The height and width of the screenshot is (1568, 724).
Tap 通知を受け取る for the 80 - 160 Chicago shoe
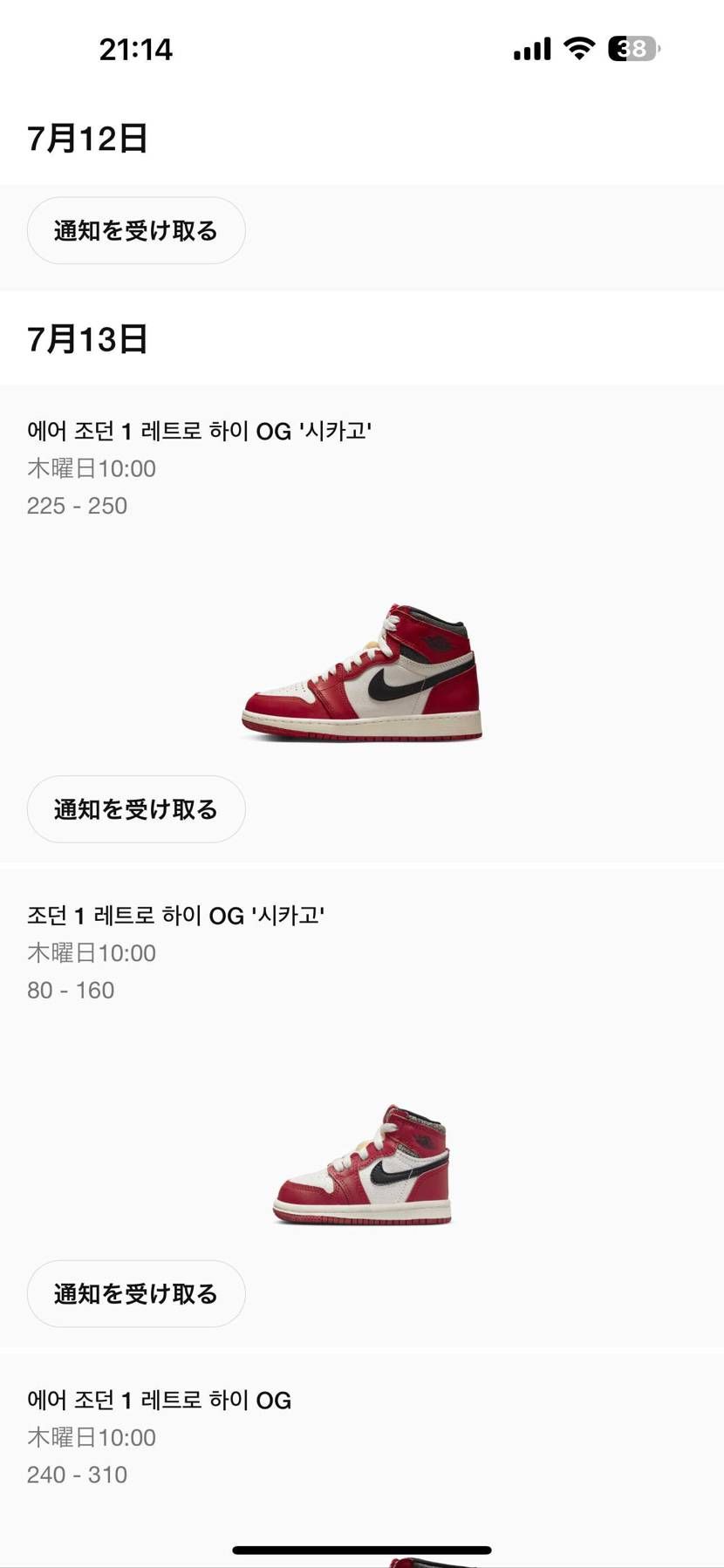(x=136, y=1294)
